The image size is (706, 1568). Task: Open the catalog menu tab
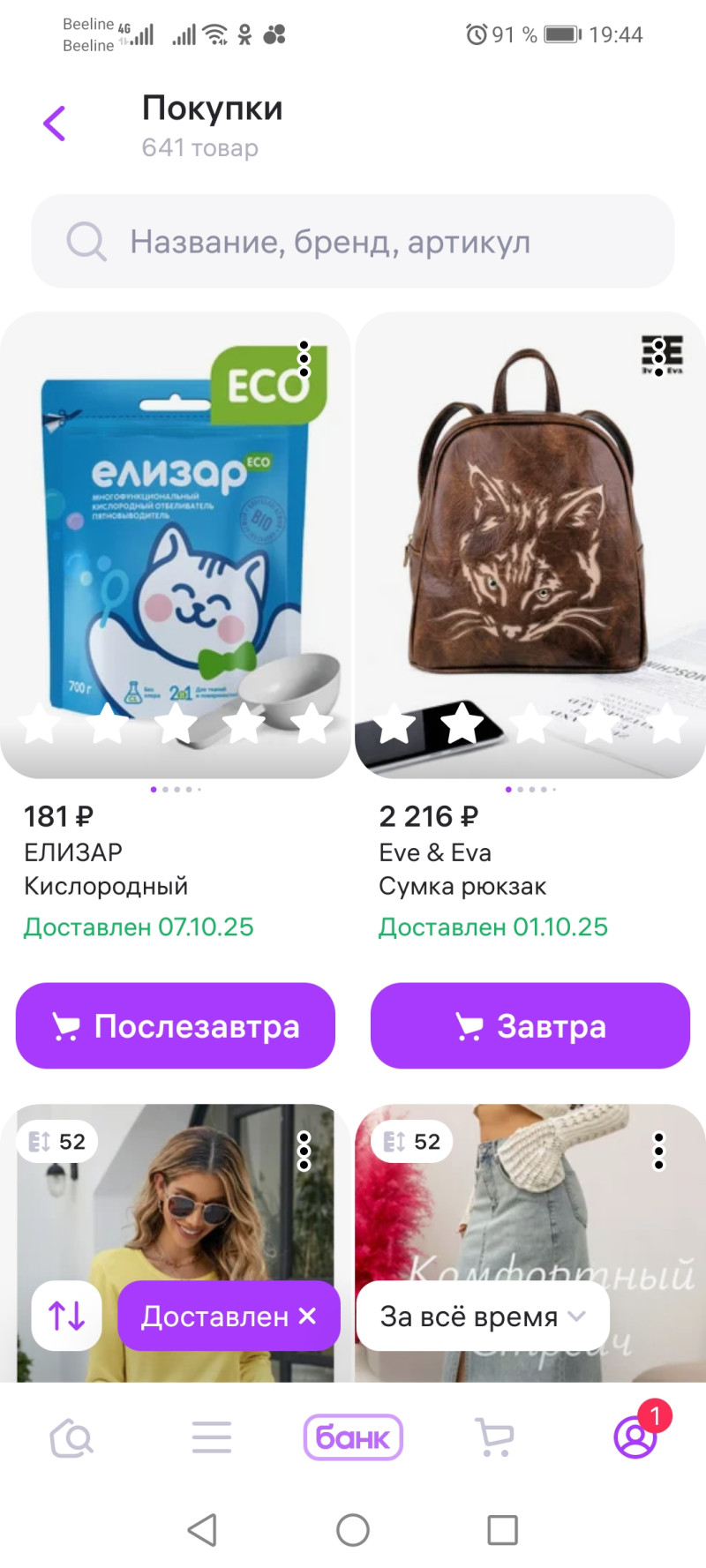[212, 1438]
